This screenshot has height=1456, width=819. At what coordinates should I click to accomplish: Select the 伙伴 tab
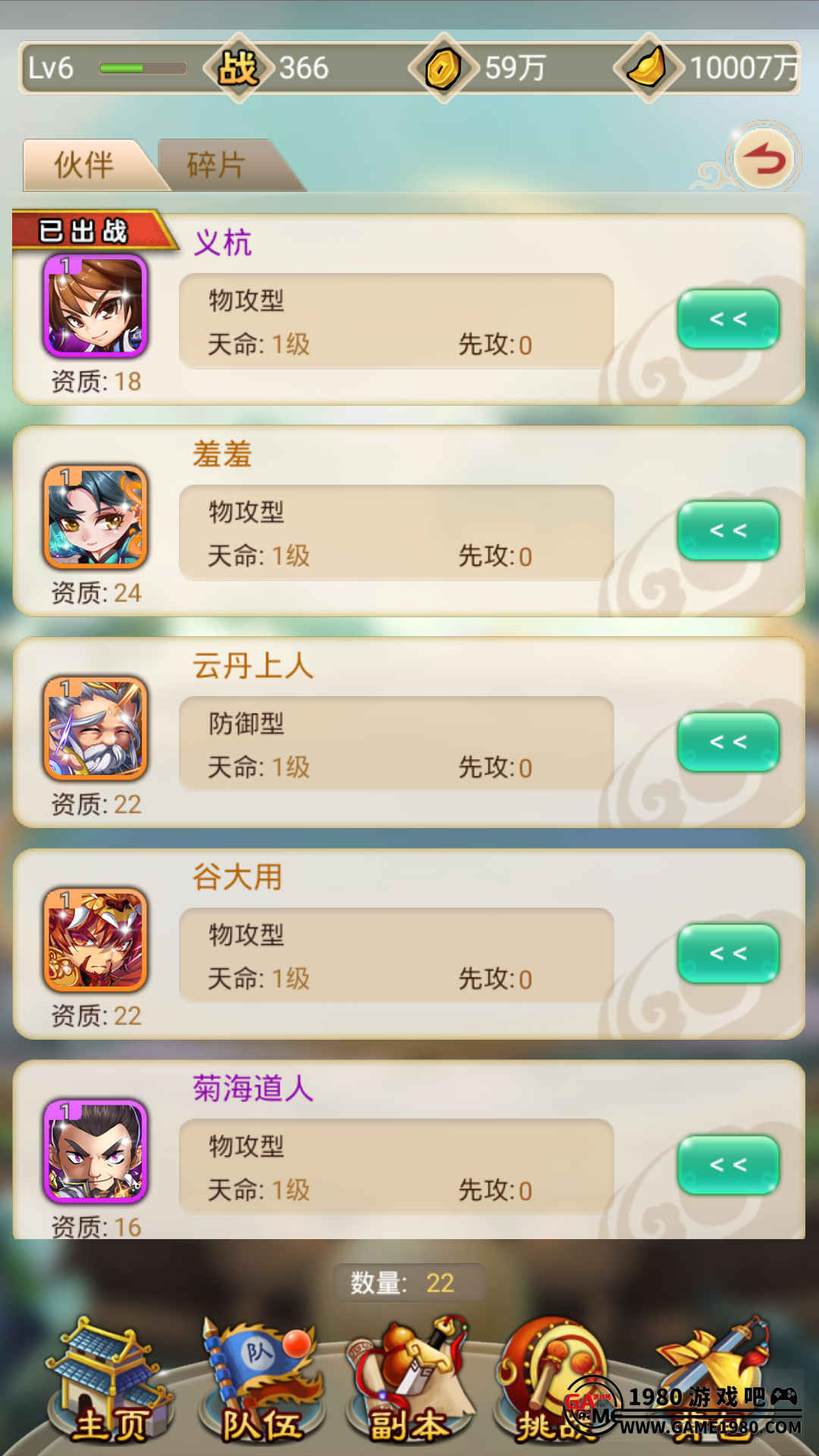coord(84,165)
